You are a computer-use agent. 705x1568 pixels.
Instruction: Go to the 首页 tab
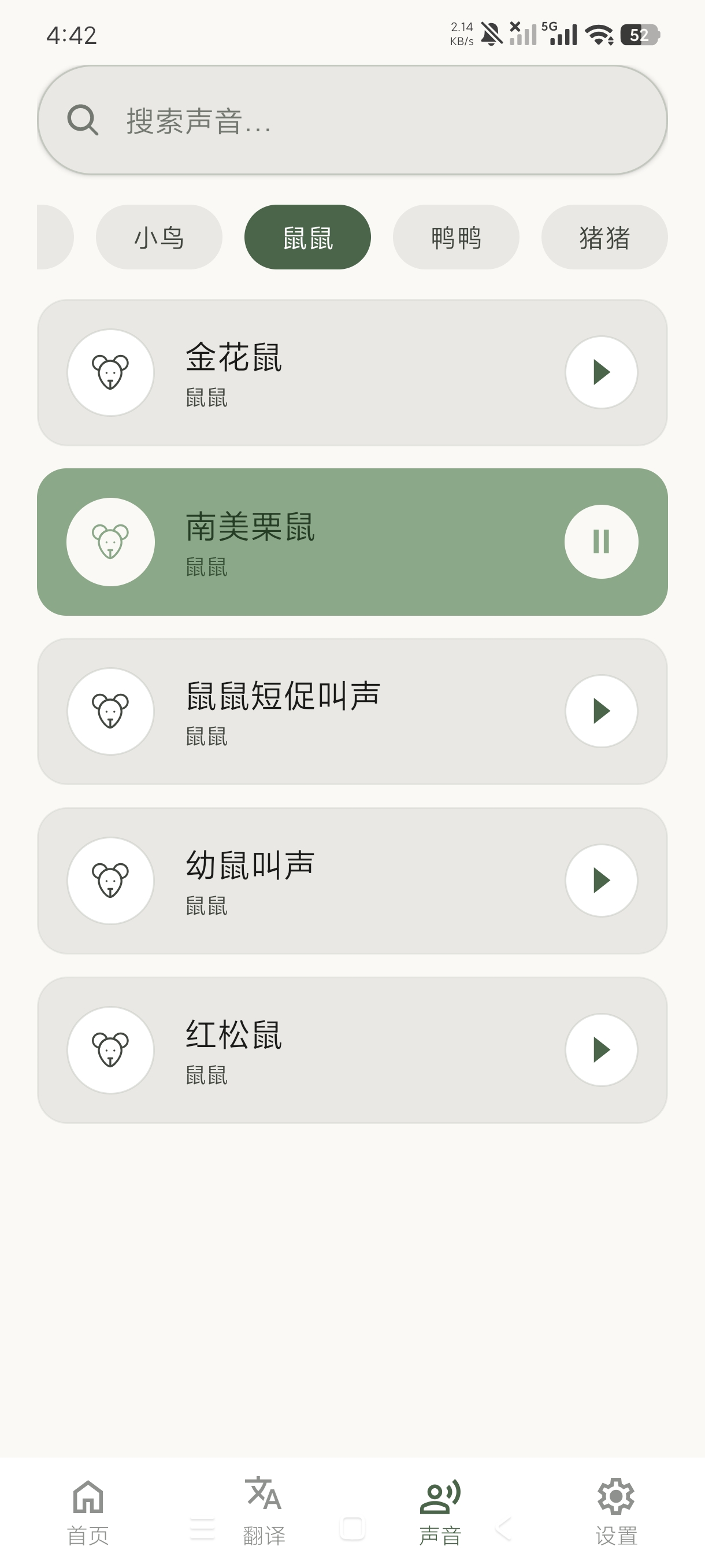pyautogui.click(x=88, y=1512)
